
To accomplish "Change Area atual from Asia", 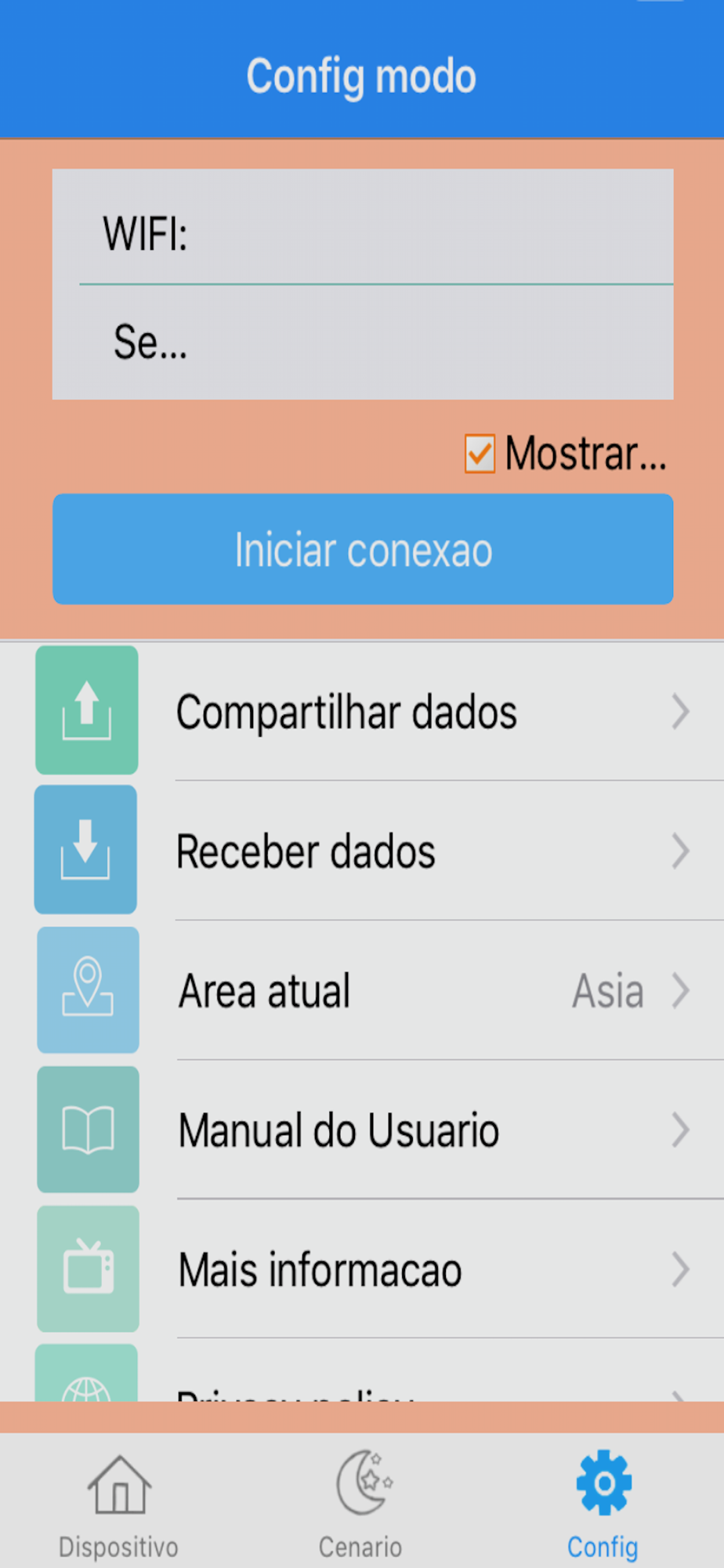I will click(362, 990).
